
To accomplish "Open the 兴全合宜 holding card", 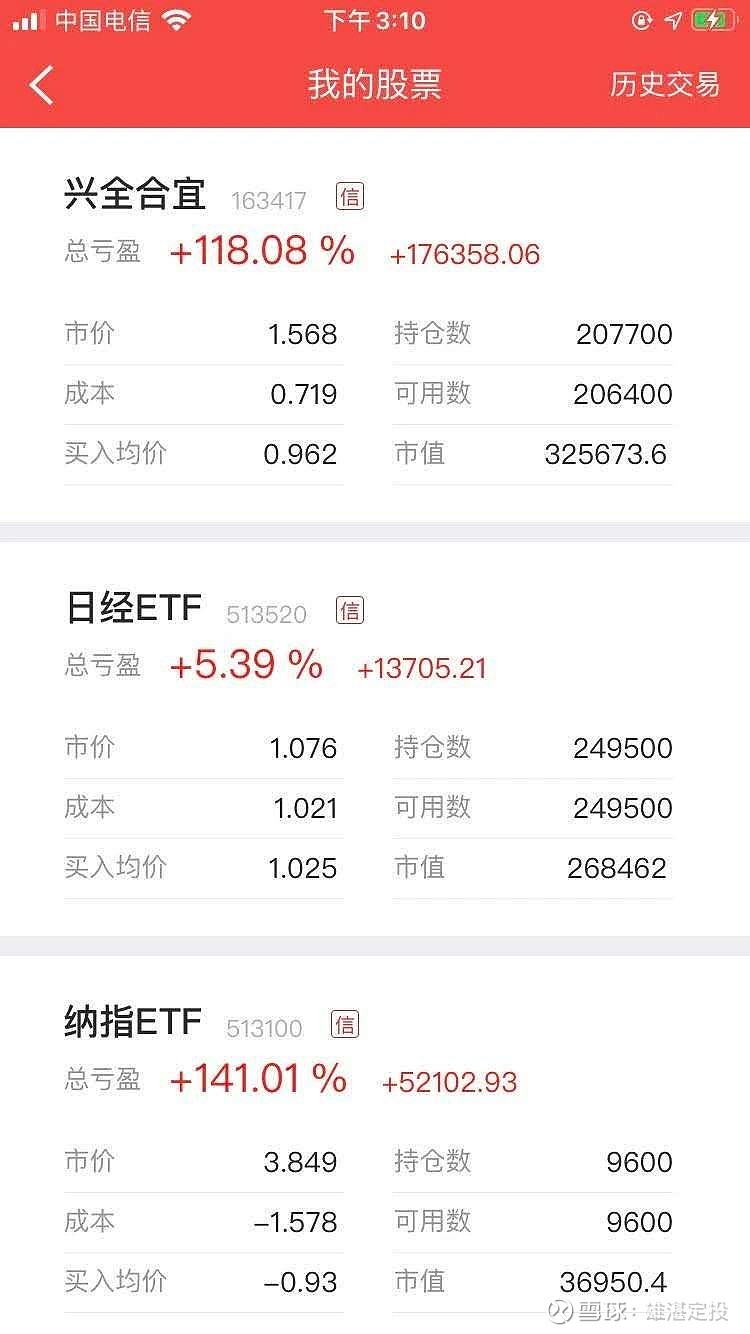I will 375,325.
